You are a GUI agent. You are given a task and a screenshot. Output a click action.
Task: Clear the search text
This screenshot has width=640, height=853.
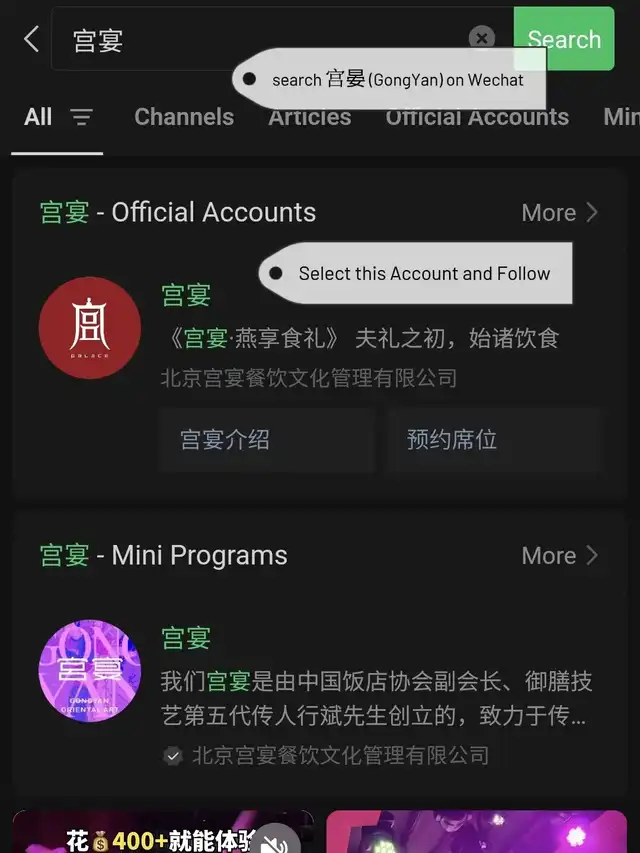click(482, 38)
